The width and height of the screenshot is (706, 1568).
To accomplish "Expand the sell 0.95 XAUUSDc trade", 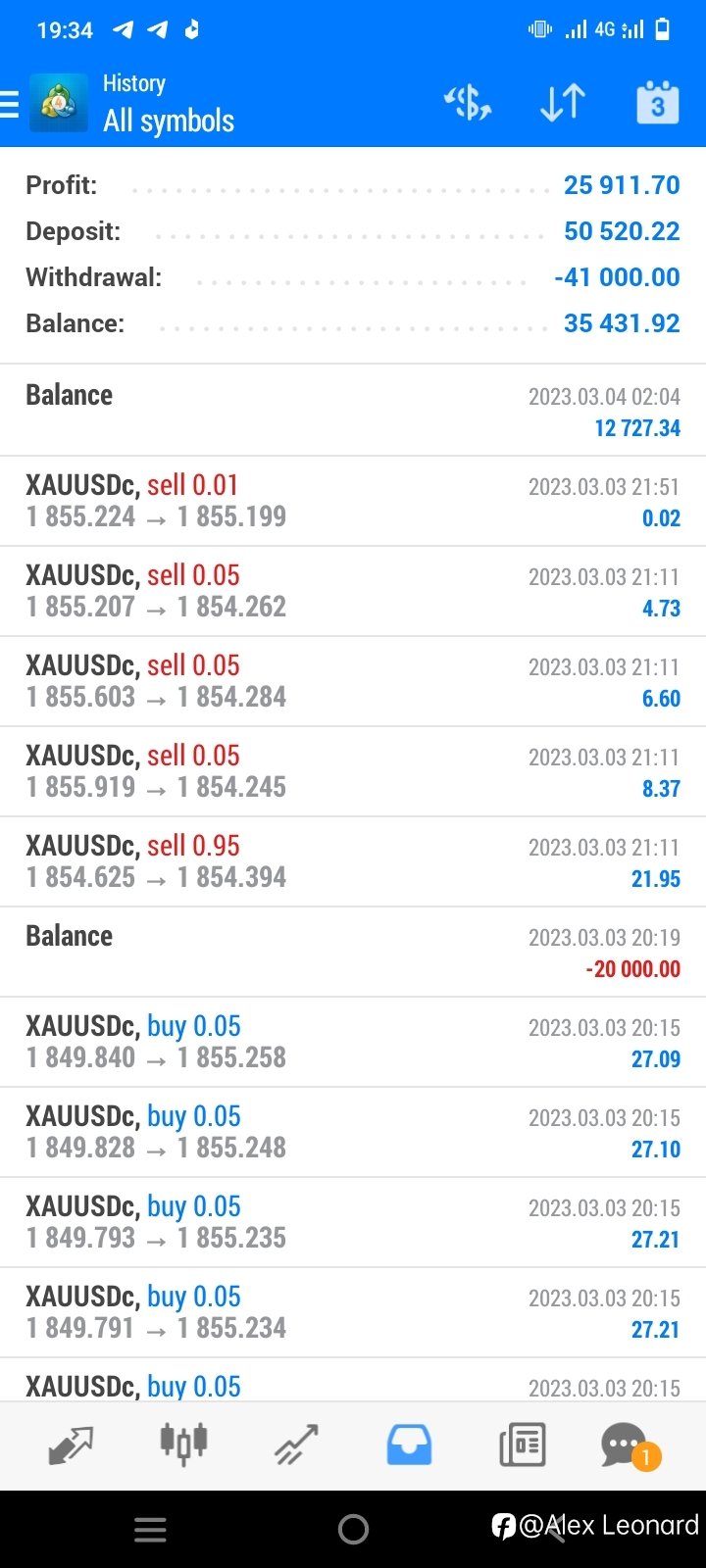I will click(x=353, y=861).
